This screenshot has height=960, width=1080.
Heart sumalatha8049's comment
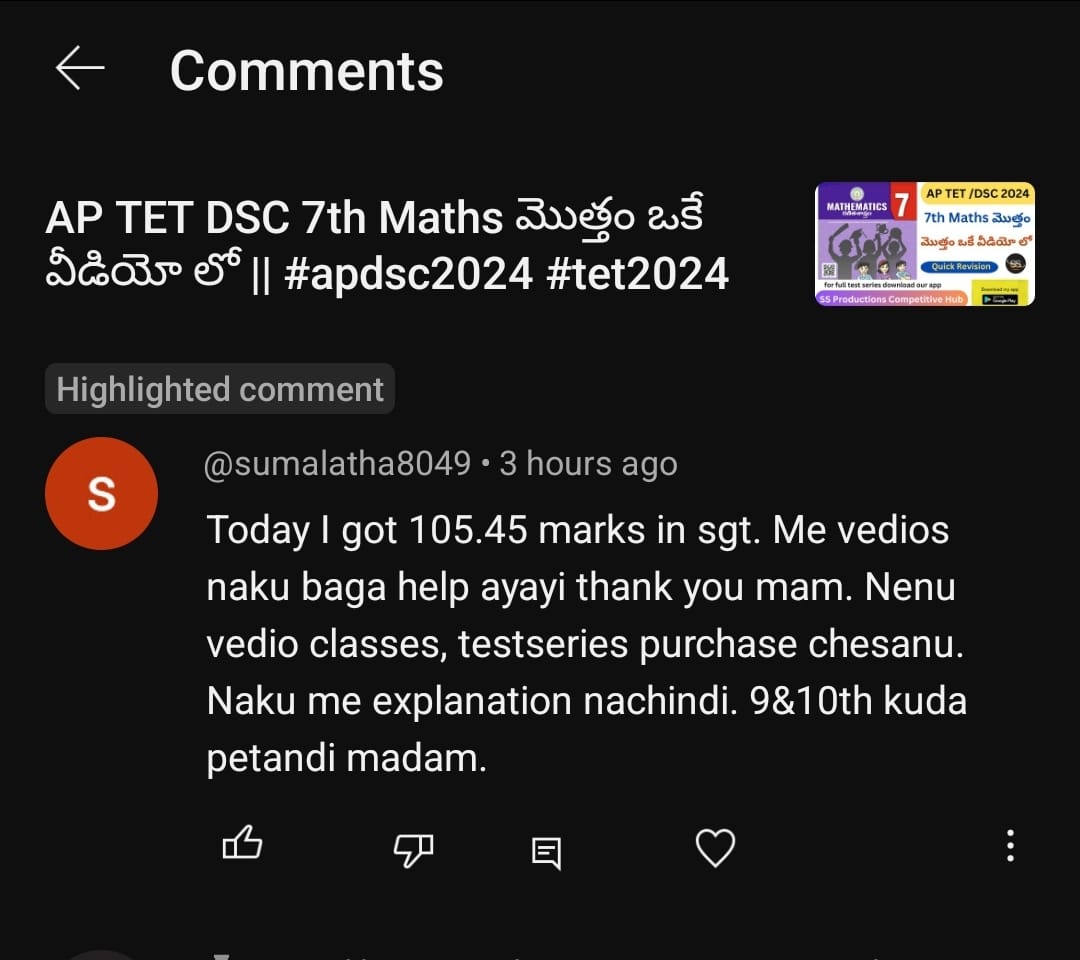[715, 848]
